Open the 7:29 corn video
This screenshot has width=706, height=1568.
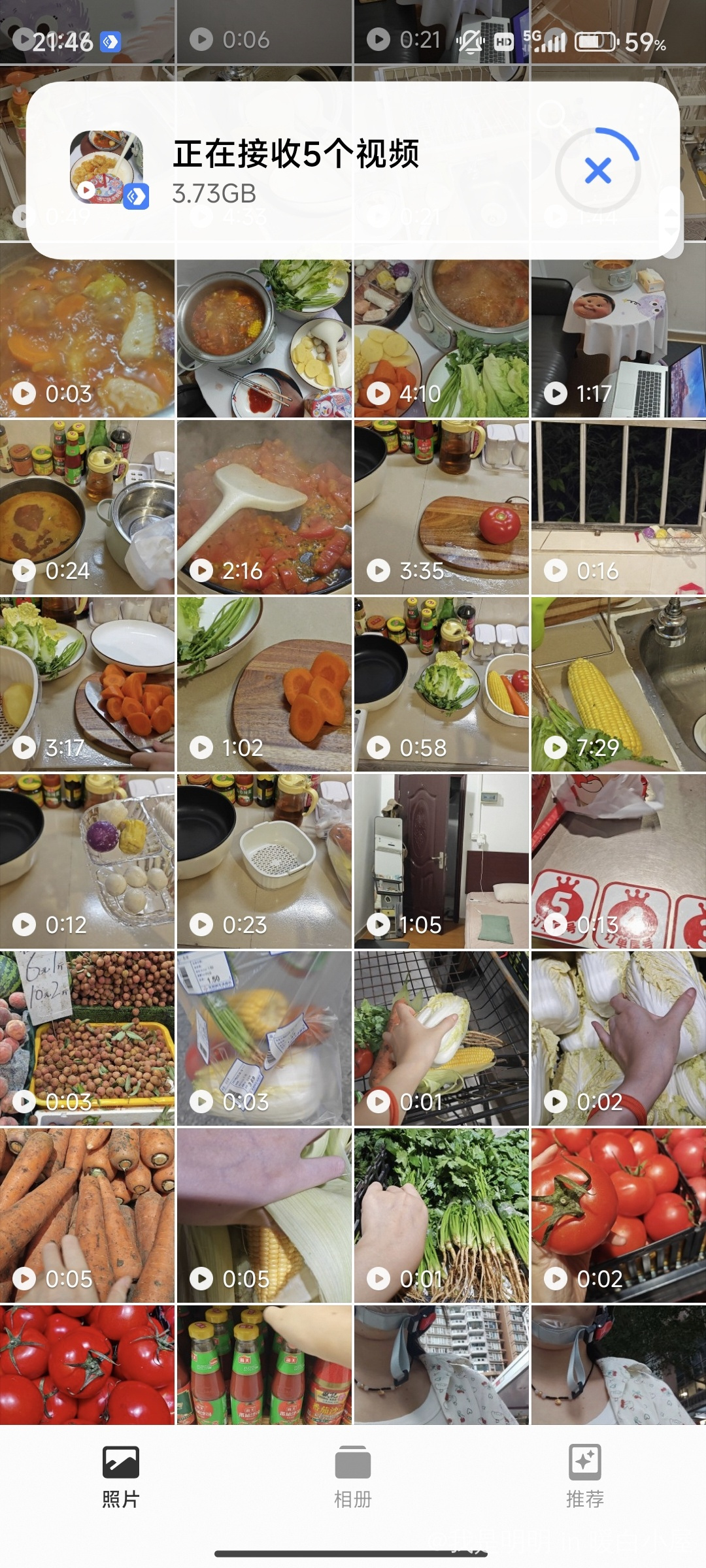[618, 685]
